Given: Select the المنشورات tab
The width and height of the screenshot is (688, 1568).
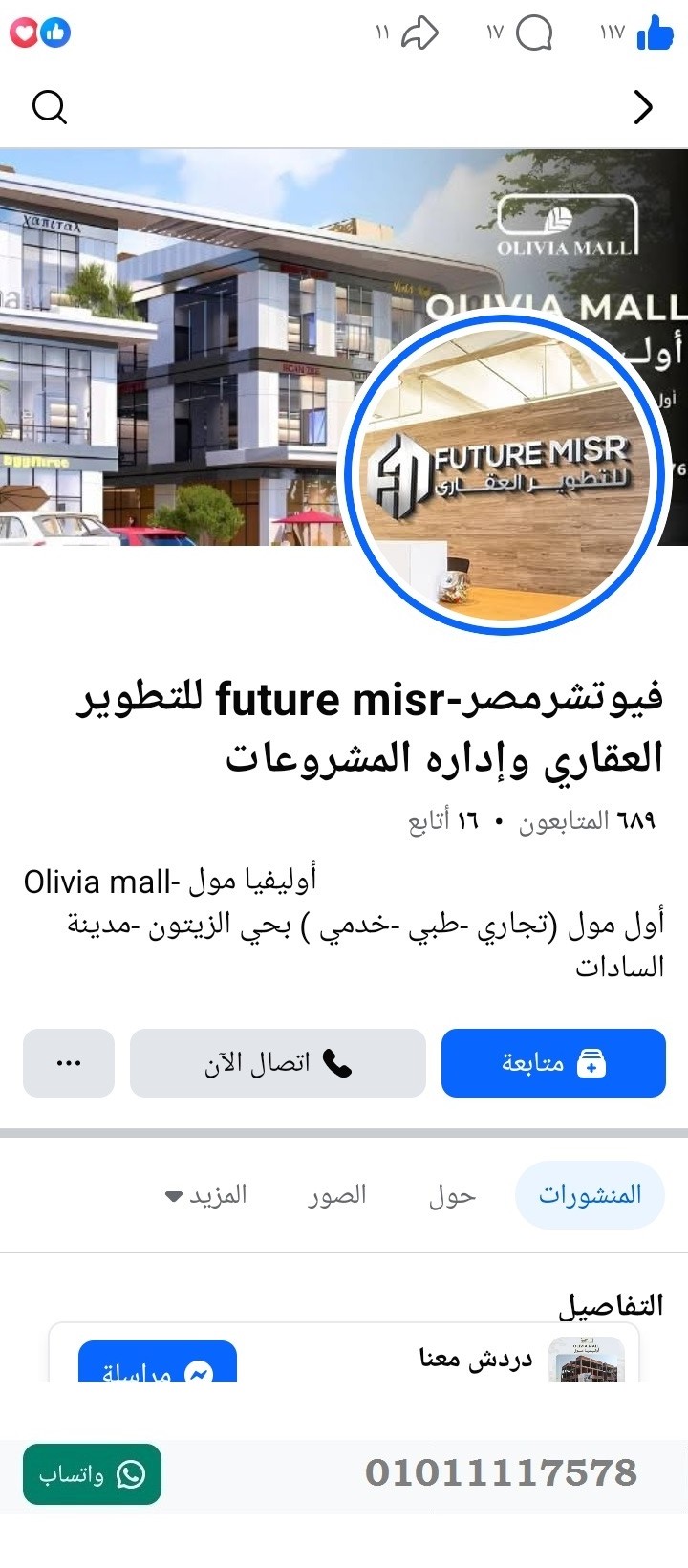Looking at the screenshot, I should pos(589,1194).
